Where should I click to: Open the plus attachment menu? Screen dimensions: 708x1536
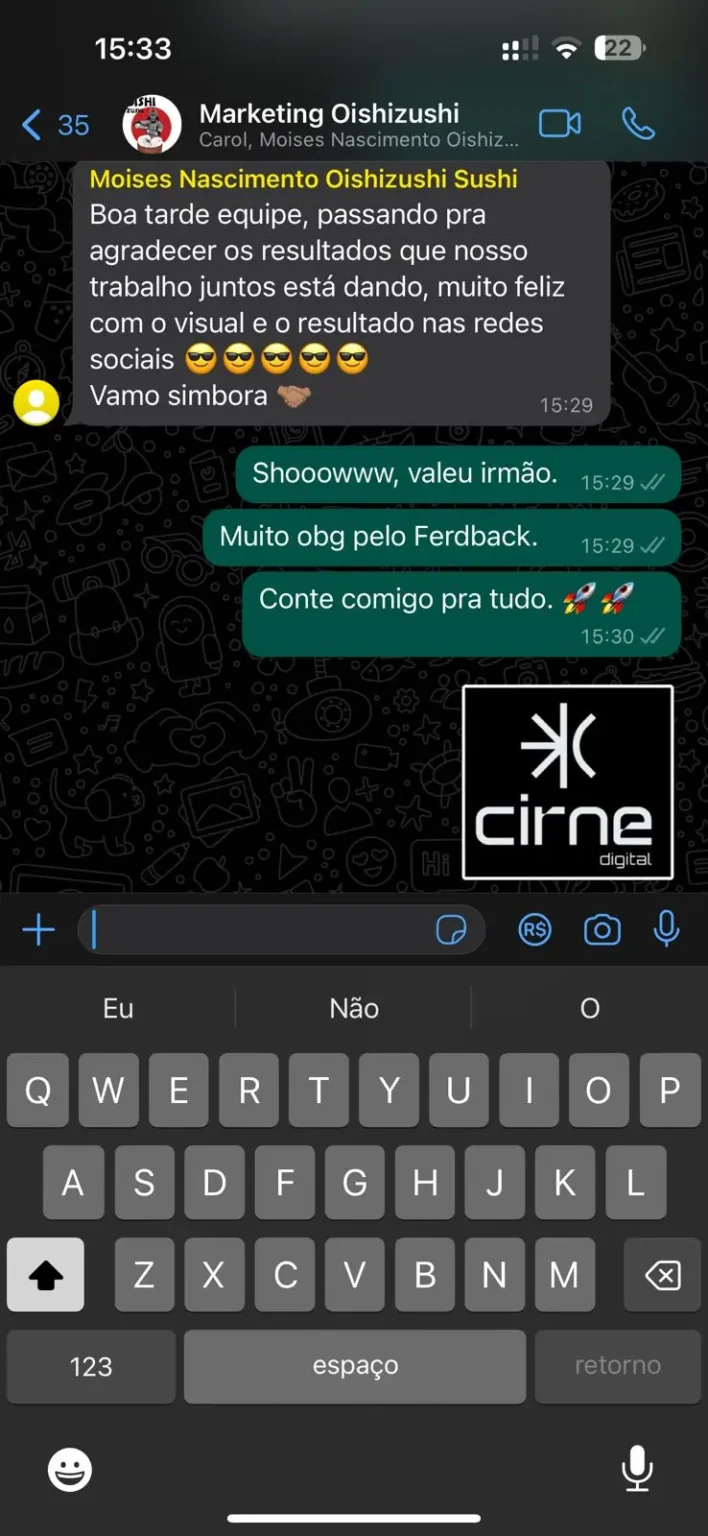click(38, 931)
